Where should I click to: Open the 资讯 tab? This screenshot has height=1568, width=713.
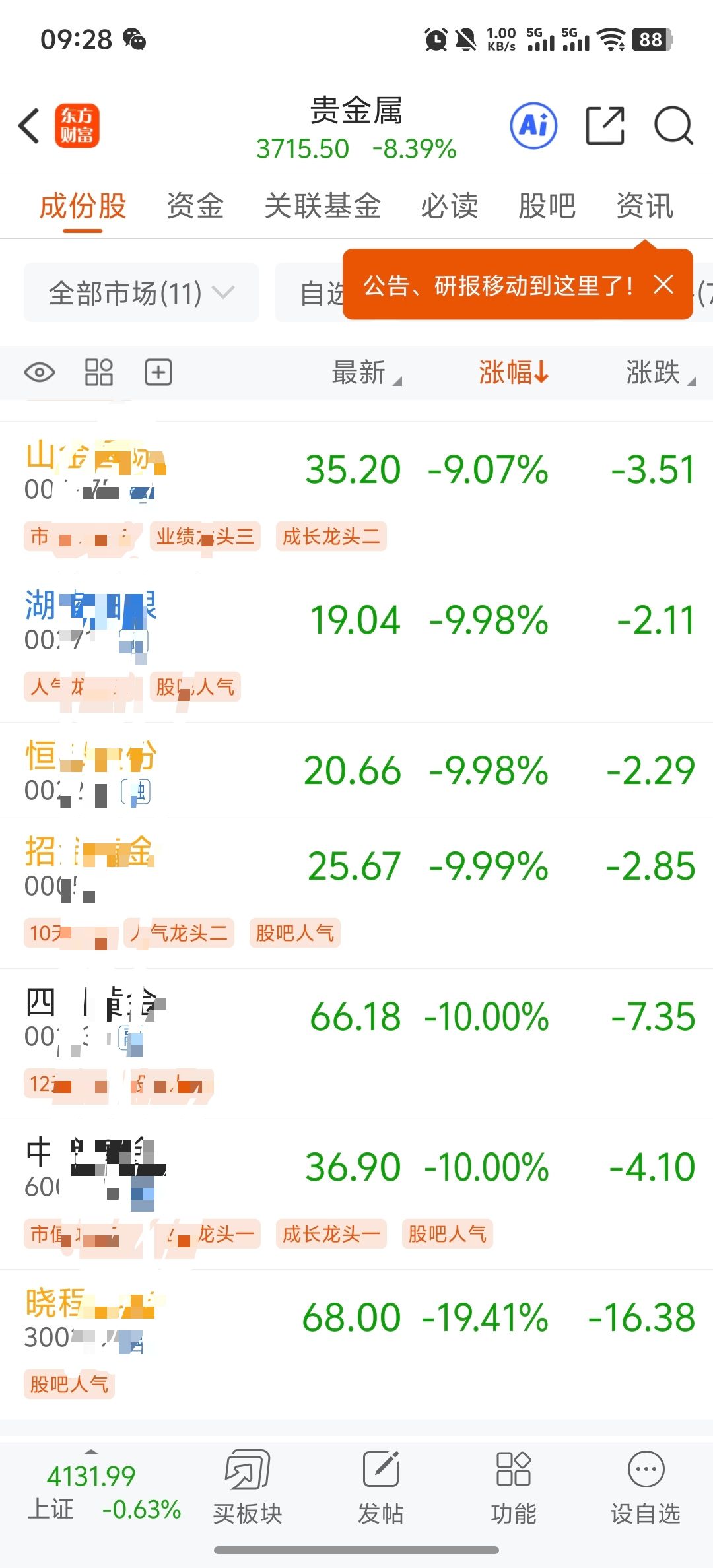[x=644, y=206]
